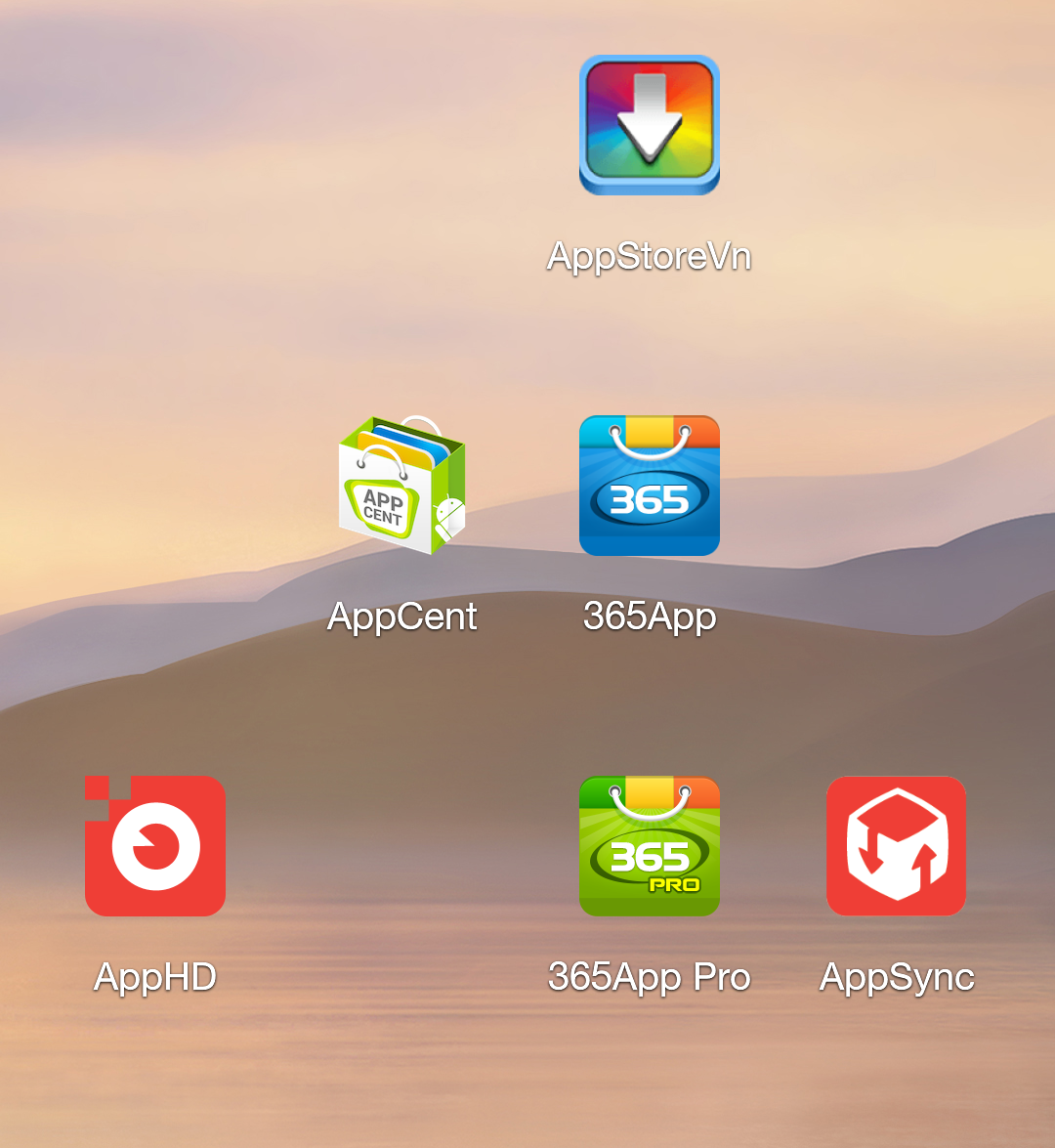Open the AppStoreVn app

coord(650,125)
